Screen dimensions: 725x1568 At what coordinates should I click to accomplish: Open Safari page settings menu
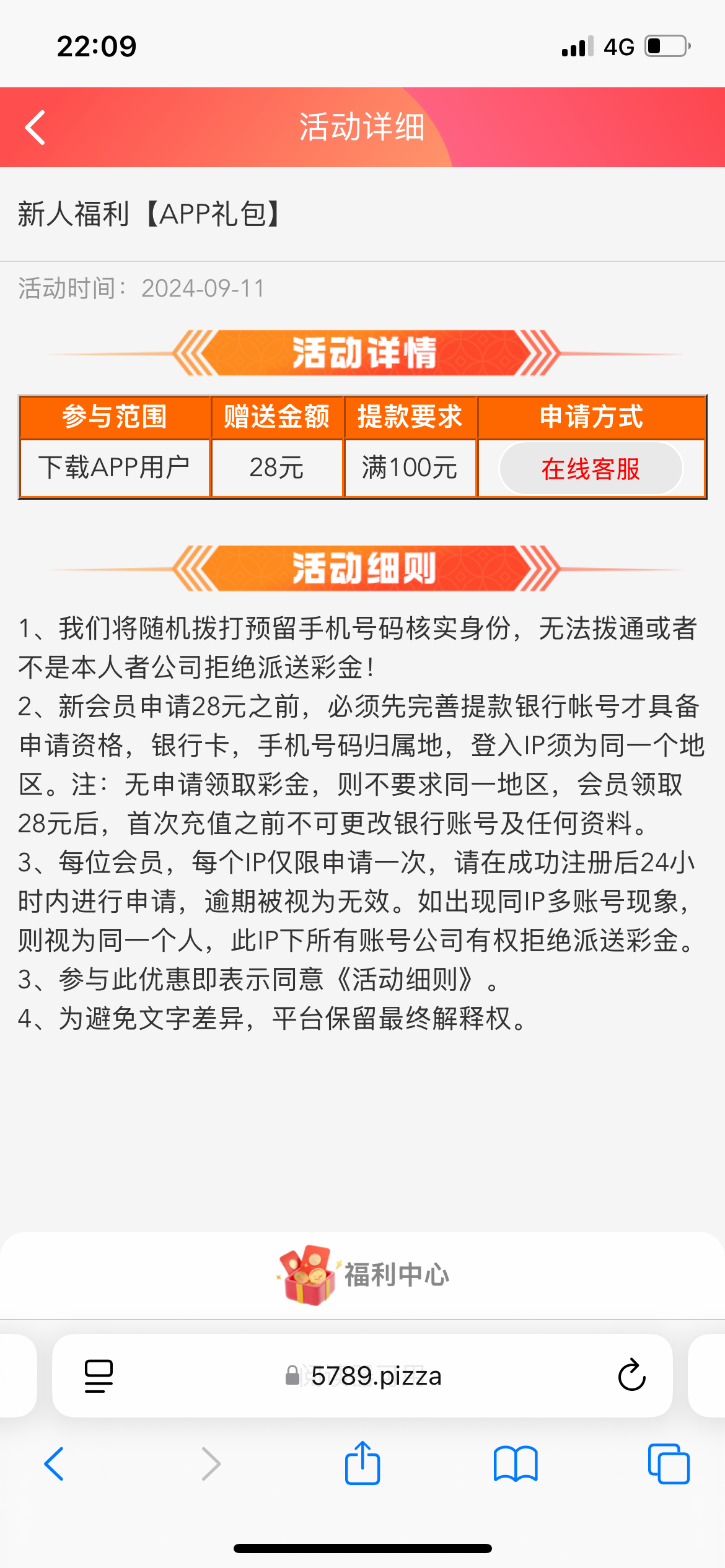(99, 1376)
